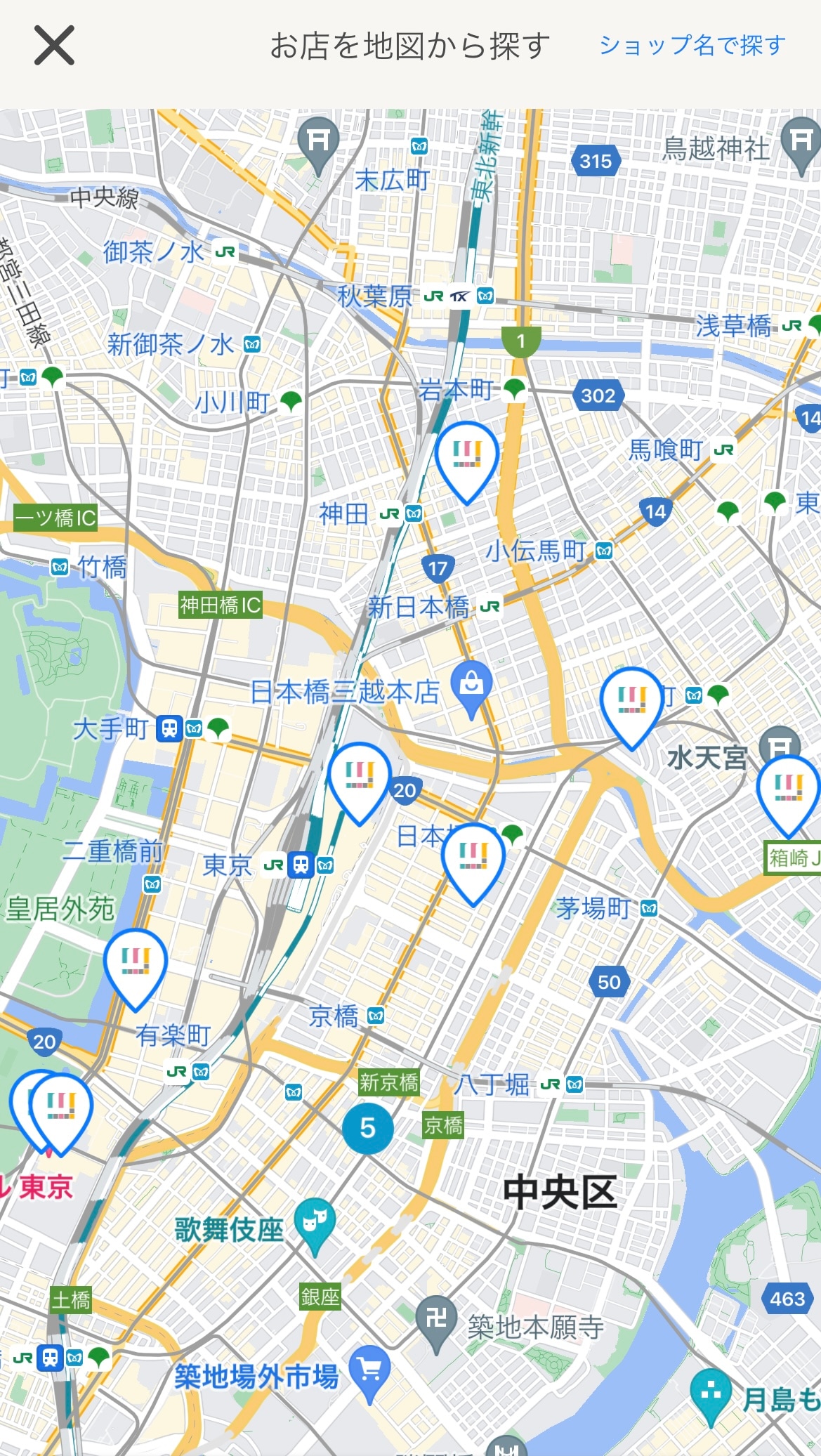The height and width of the screenshot is (1456, 821).
Task: Open ショップ名で探す shop name search
Action: (692, 46)
